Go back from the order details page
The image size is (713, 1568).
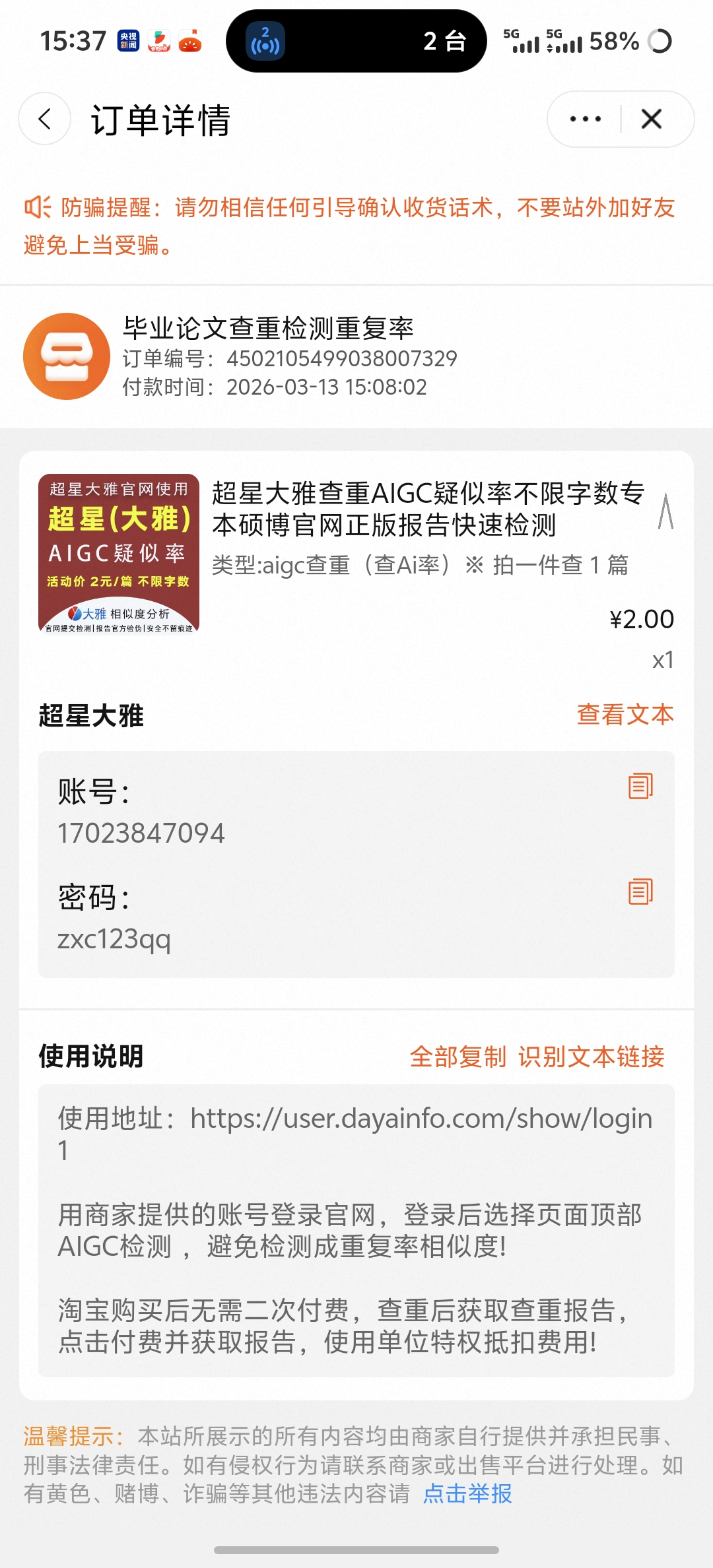[x=45, y=119]
